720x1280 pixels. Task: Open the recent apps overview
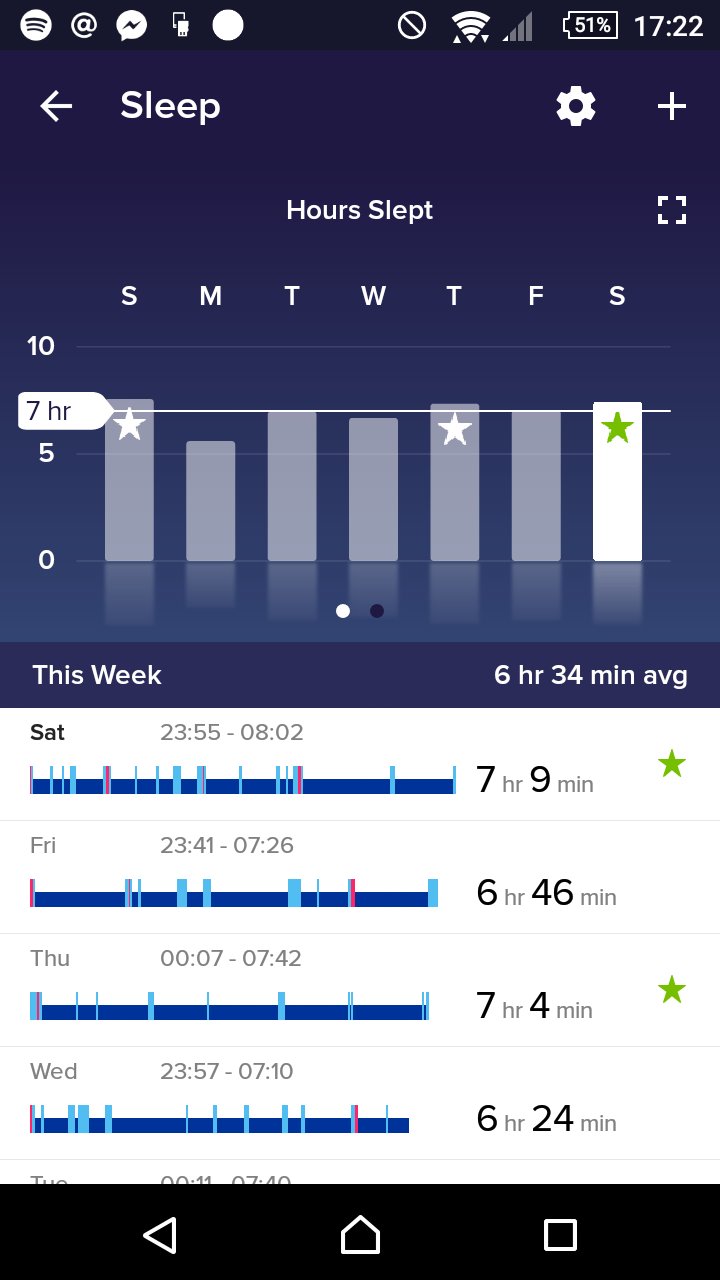pyautogui.click(x=560, y=1234)
